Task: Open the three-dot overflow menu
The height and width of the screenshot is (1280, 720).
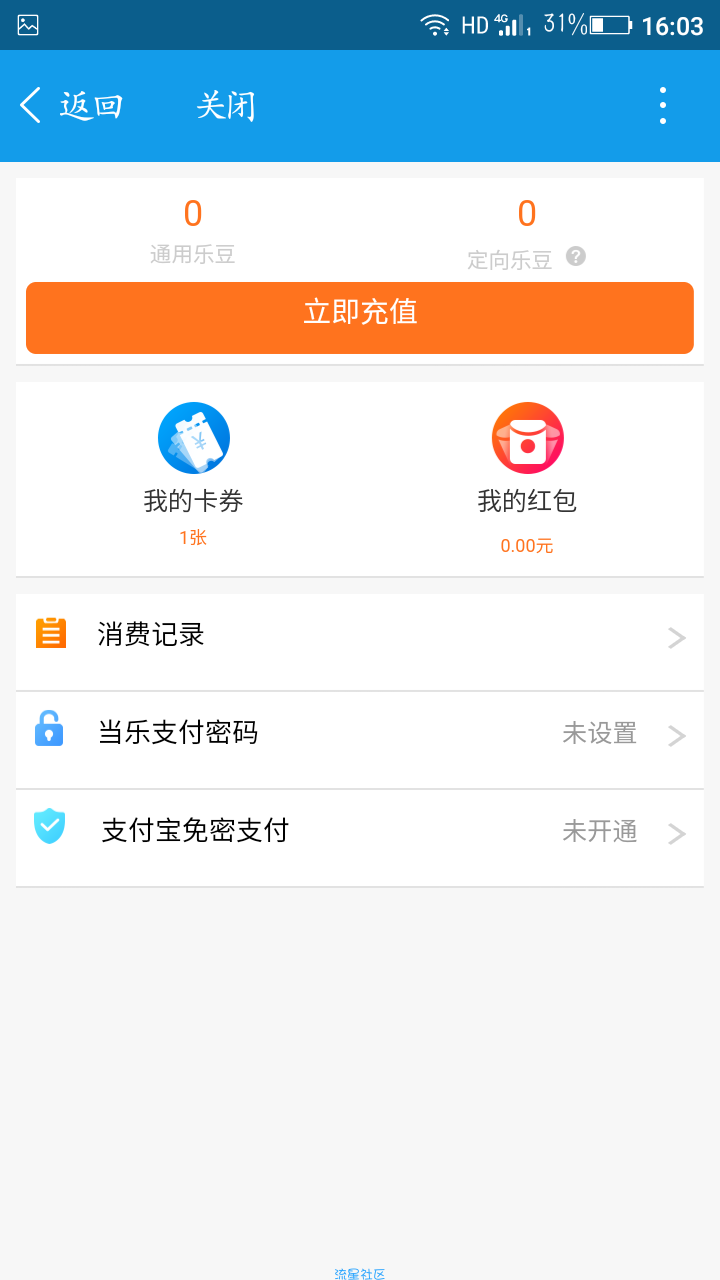Action: [x=662, y=105]
